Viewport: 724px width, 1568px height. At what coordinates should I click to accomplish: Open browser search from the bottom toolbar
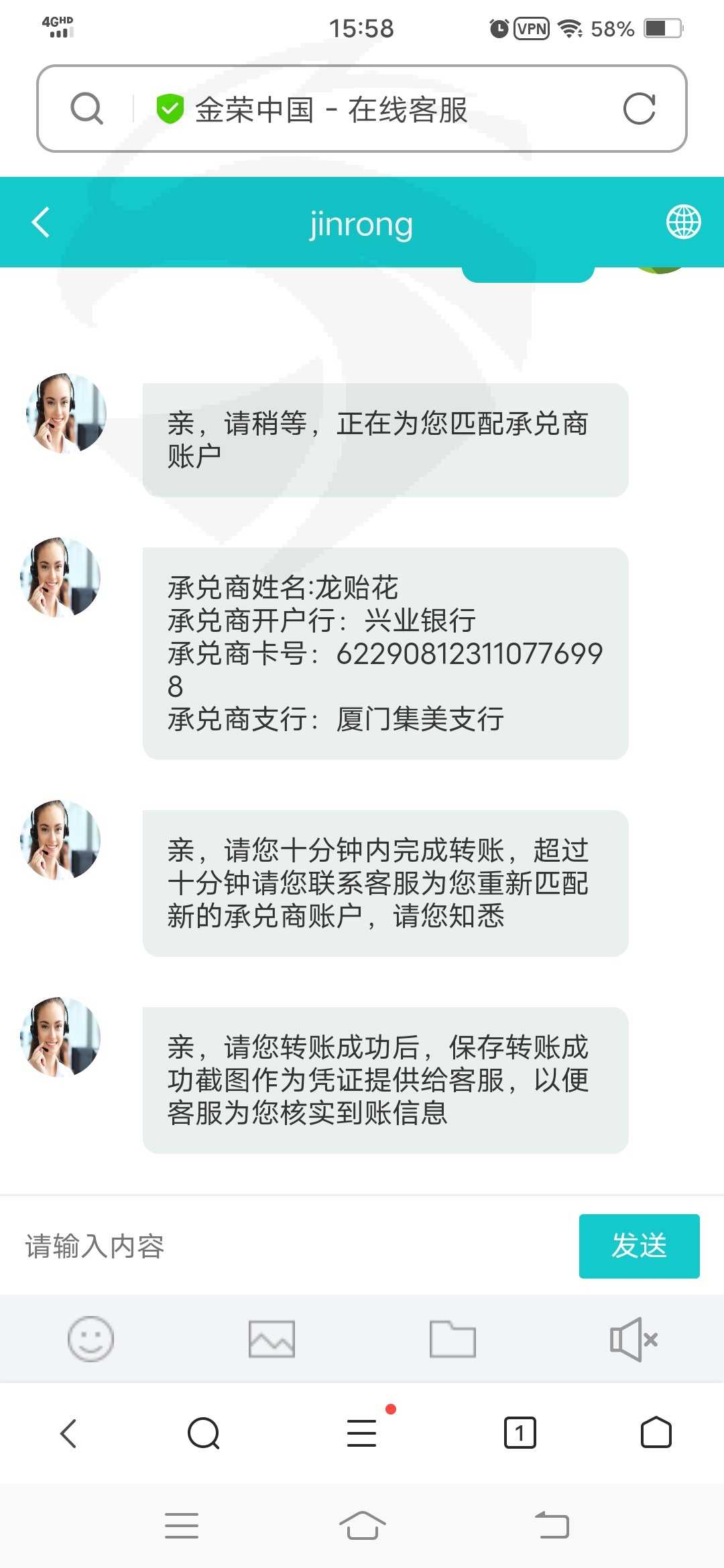tap(204, 1433)
